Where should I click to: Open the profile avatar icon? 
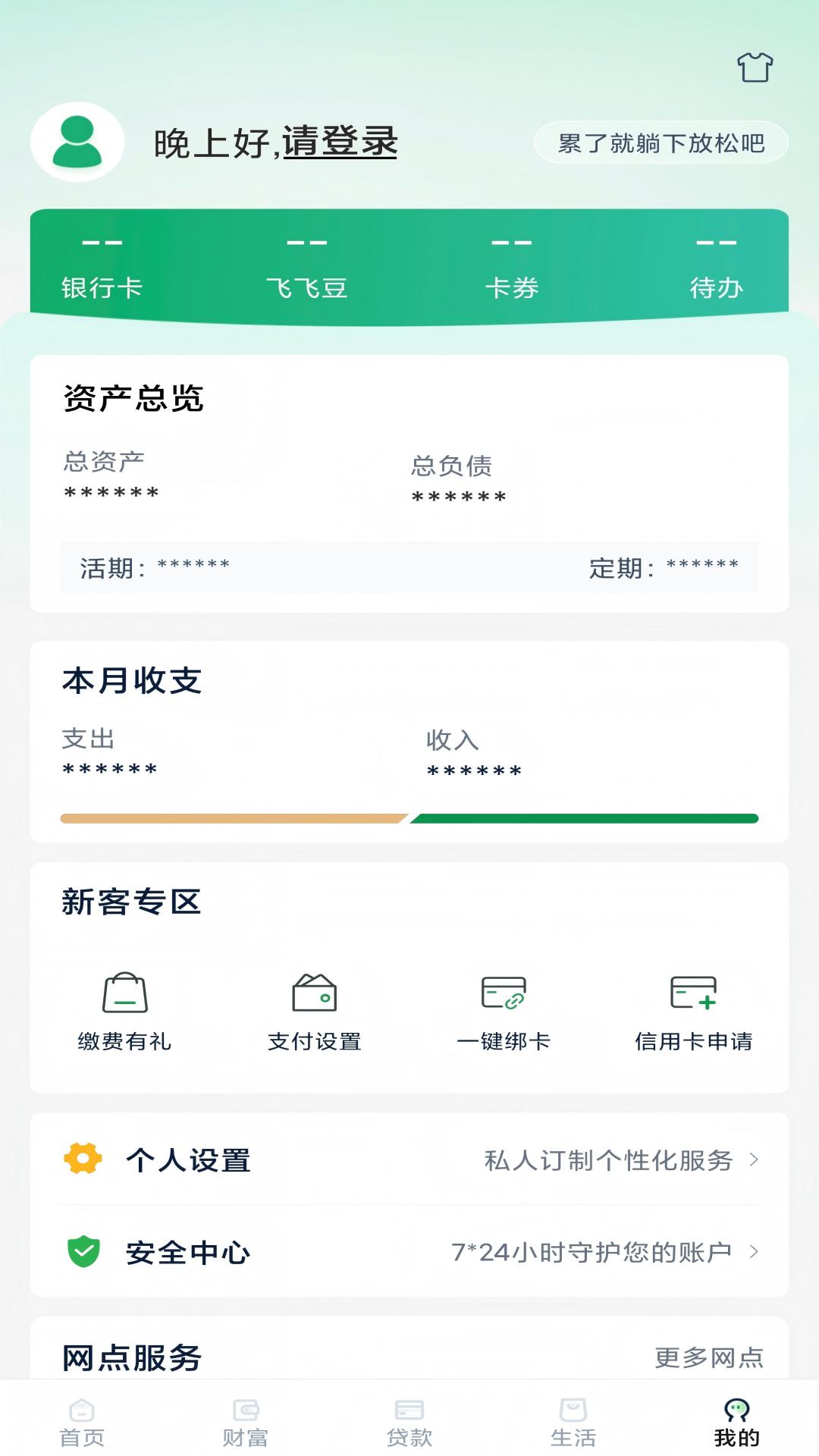(x=78, y=143)
